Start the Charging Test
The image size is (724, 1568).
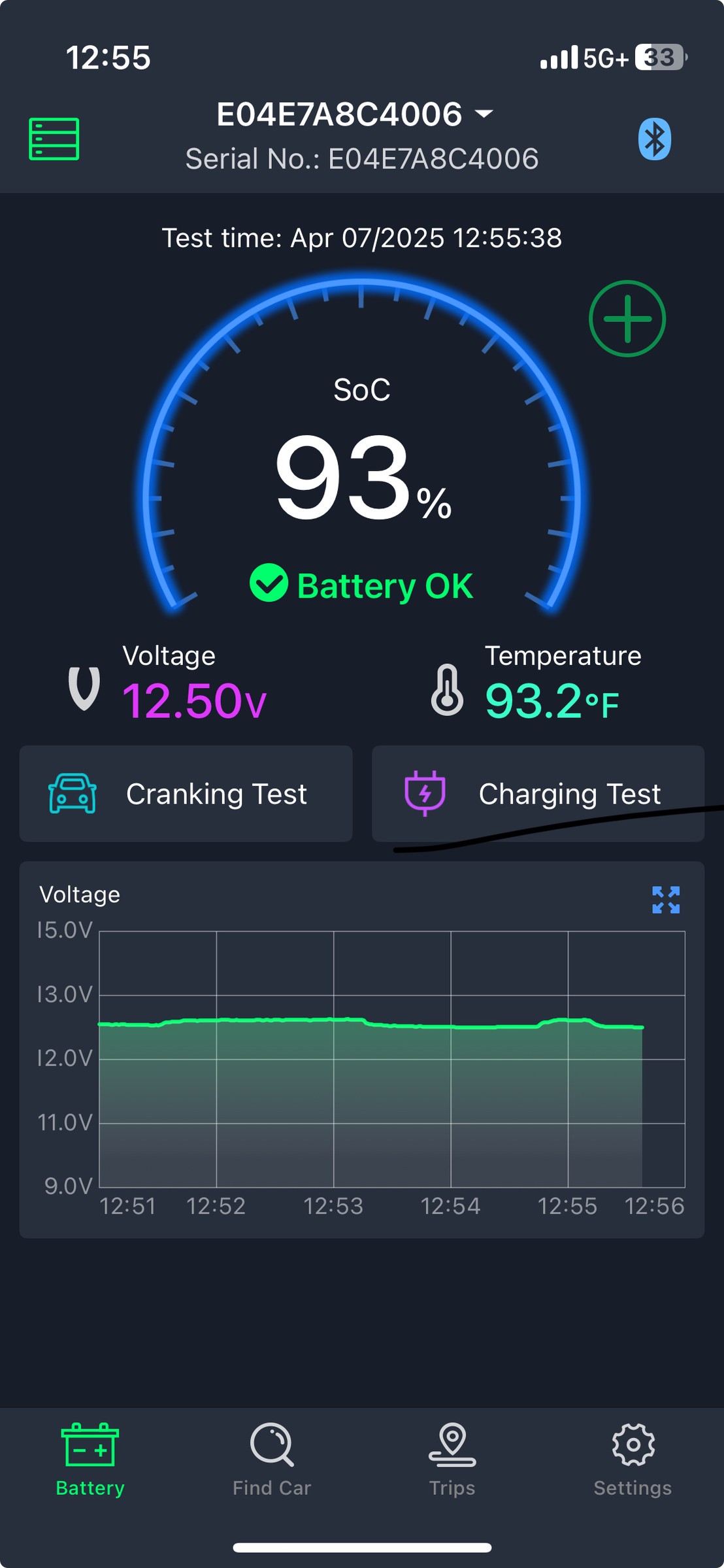pos(538,794)
